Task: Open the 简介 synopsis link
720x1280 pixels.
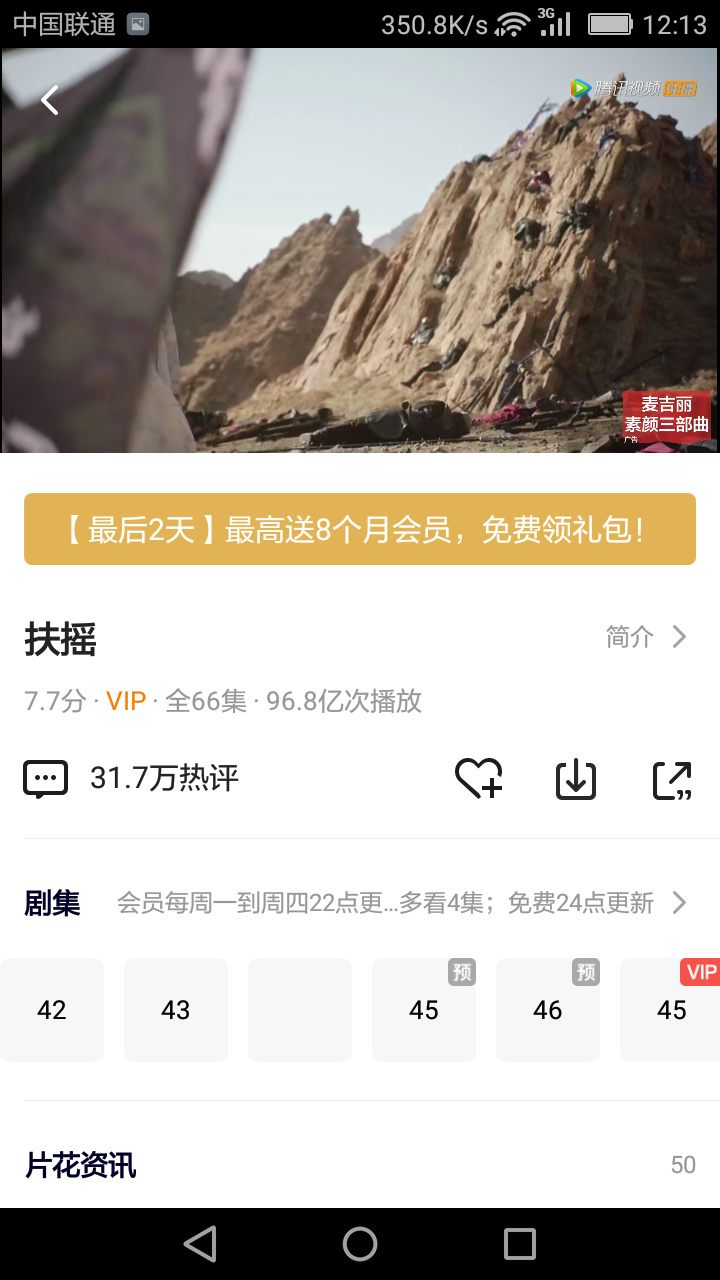Action: click(646, 637)
